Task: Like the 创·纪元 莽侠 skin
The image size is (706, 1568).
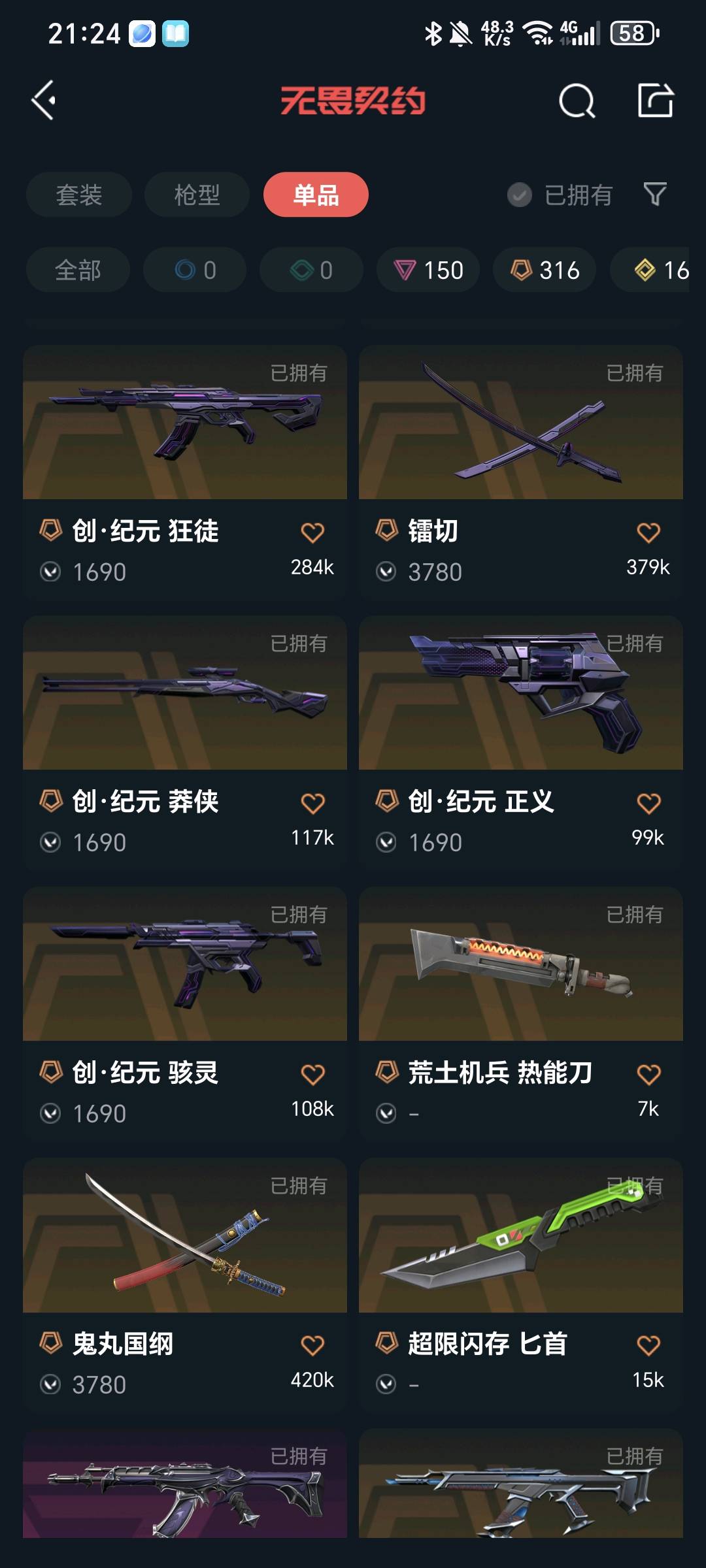Action: tap(312, 803)
